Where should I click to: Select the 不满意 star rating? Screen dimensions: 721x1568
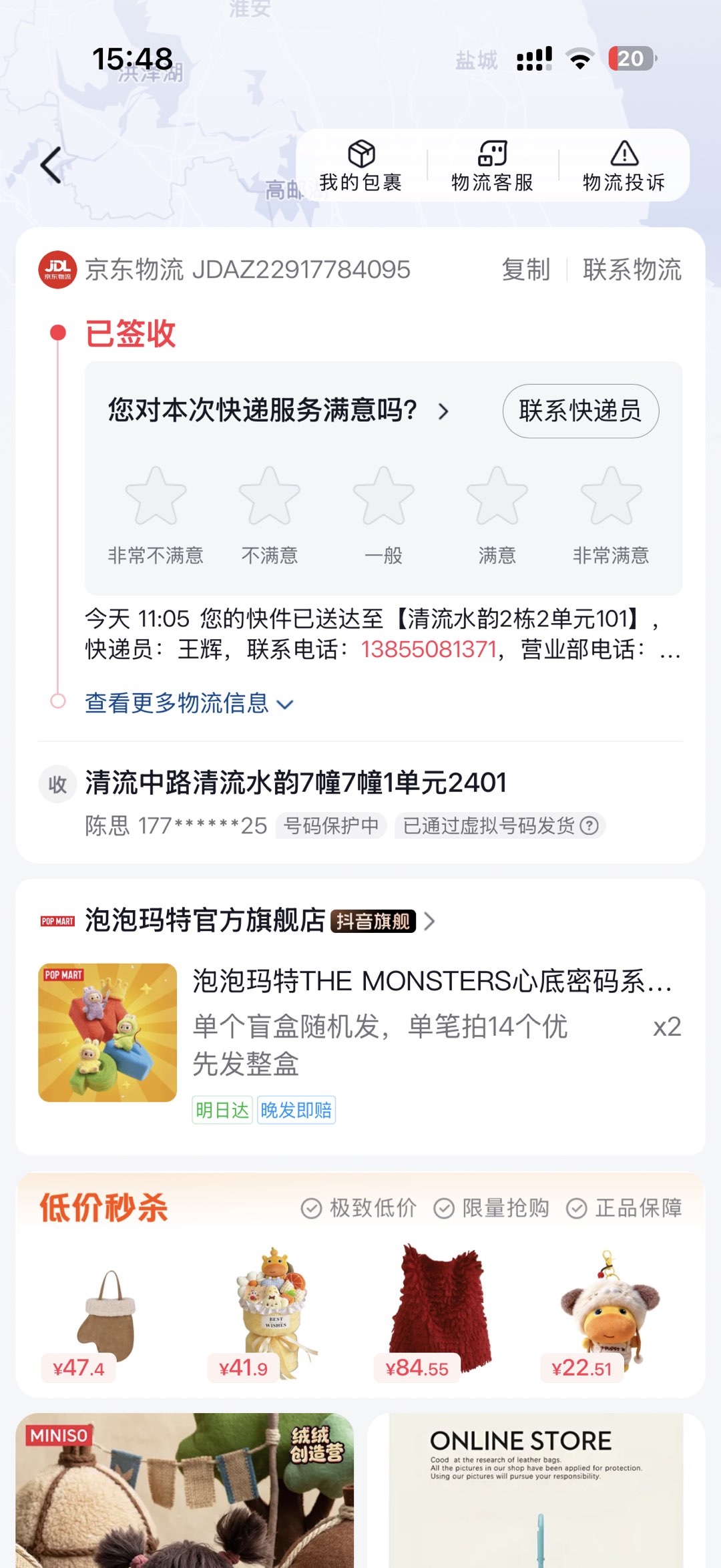(270, 496)
